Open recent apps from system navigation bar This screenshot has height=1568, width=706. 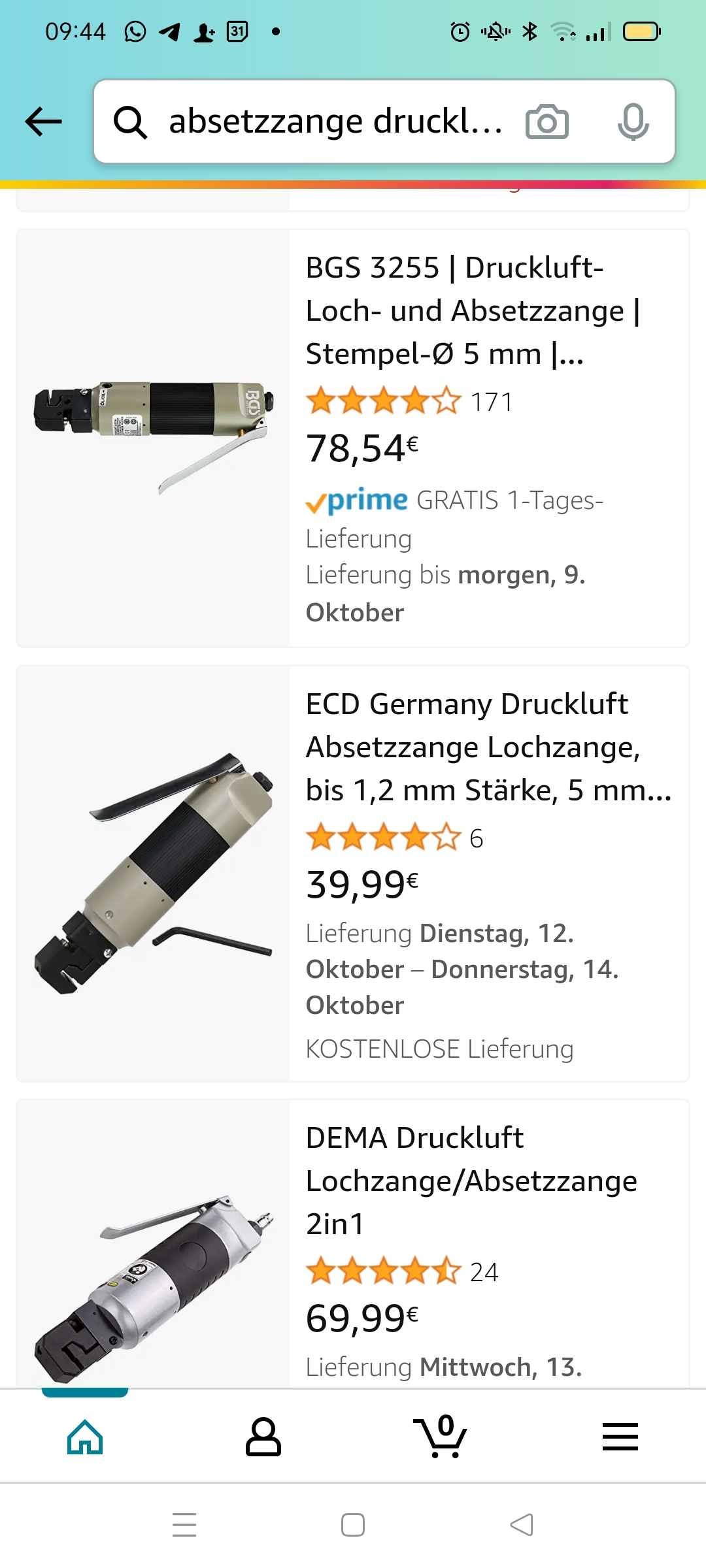[x=184, y=1525]
